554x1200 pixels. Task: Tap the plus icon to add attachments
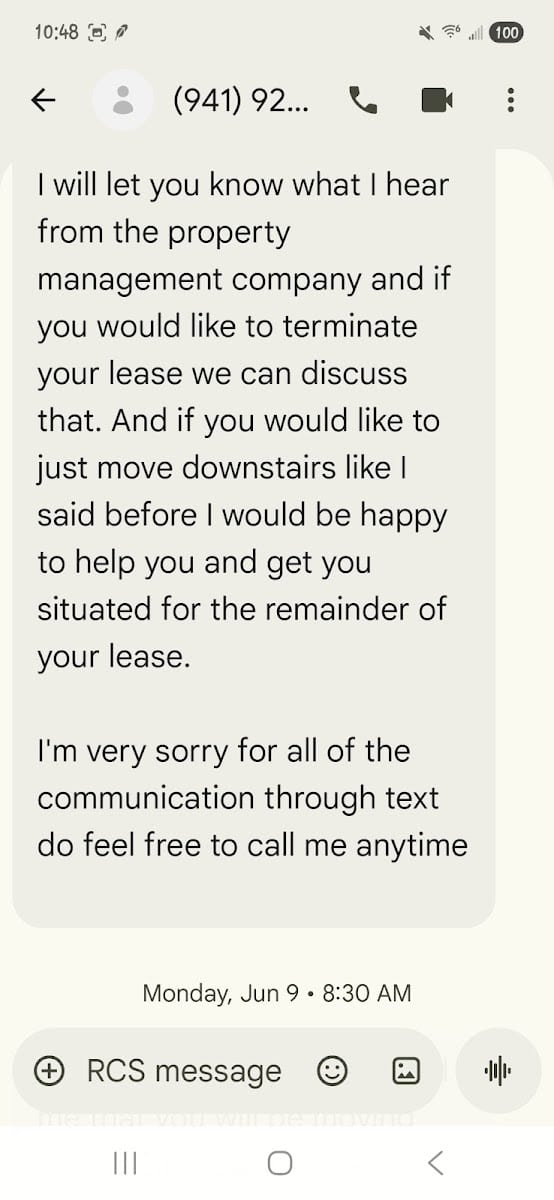click(48, 1071)
